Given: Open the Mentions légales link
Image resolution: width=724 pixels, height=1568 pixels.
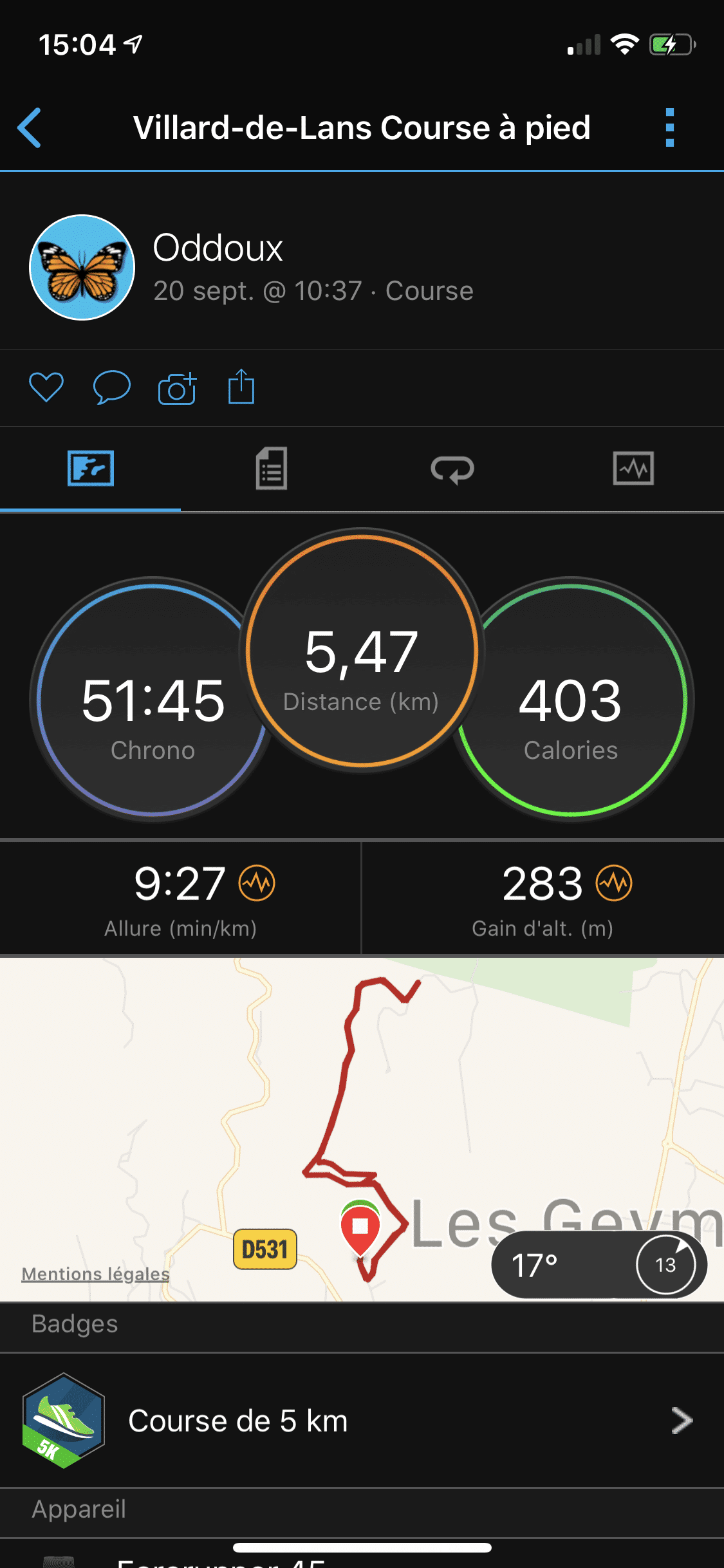Looking at the screenshot, I should pos(95,1274).
